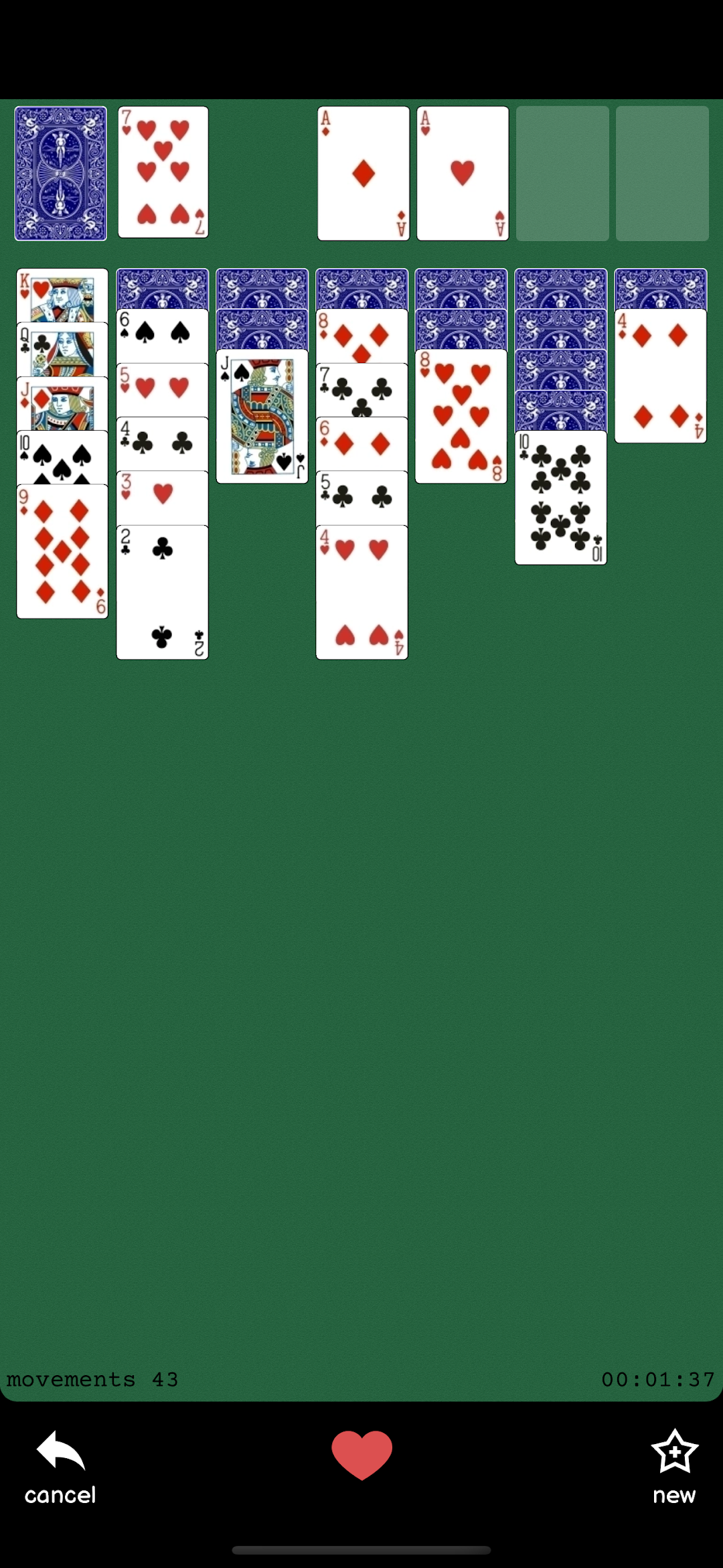Select the 7 of hearts waste card
The width and height of the screenshot is (723, 1568).
(163, 172)
